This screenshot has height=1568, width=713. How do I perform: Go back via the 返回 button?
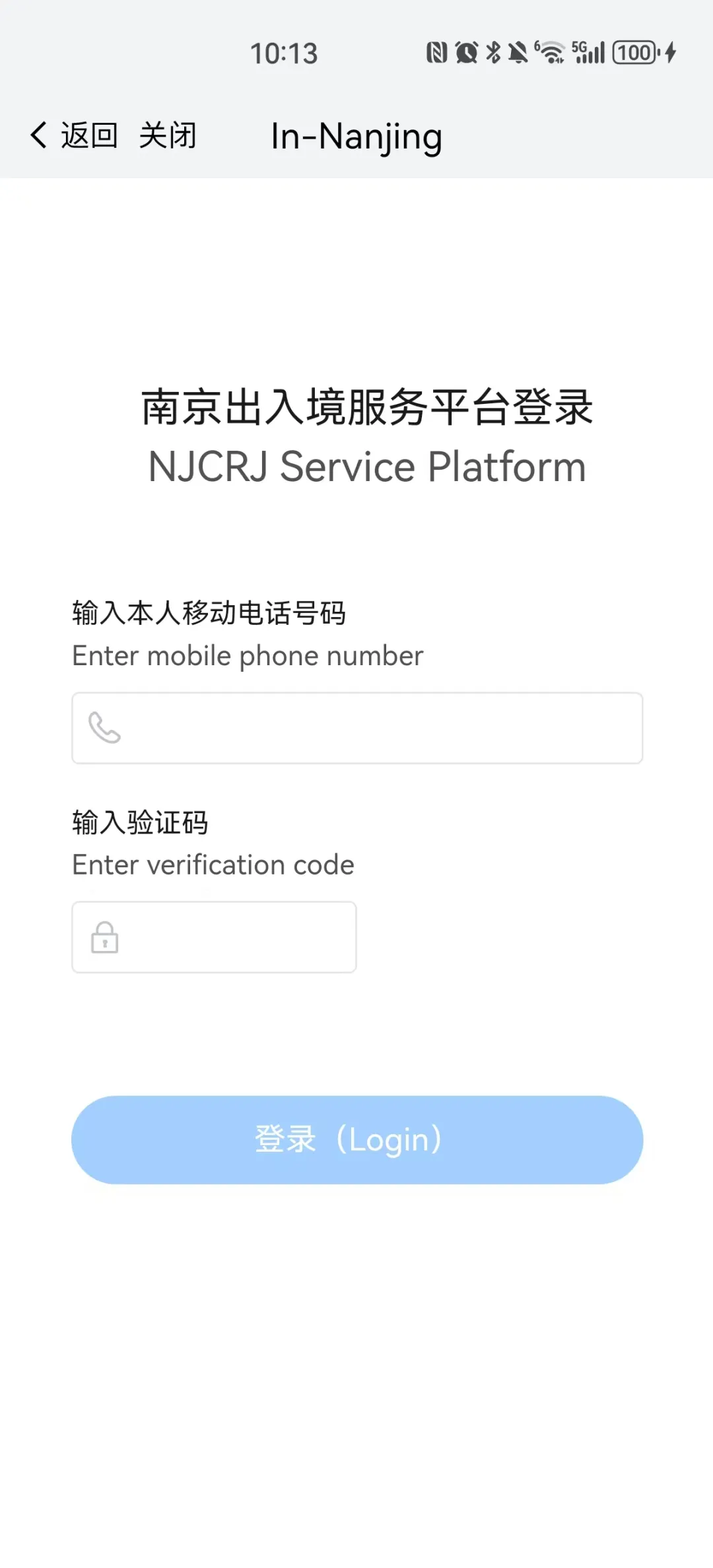click(74, 136)
